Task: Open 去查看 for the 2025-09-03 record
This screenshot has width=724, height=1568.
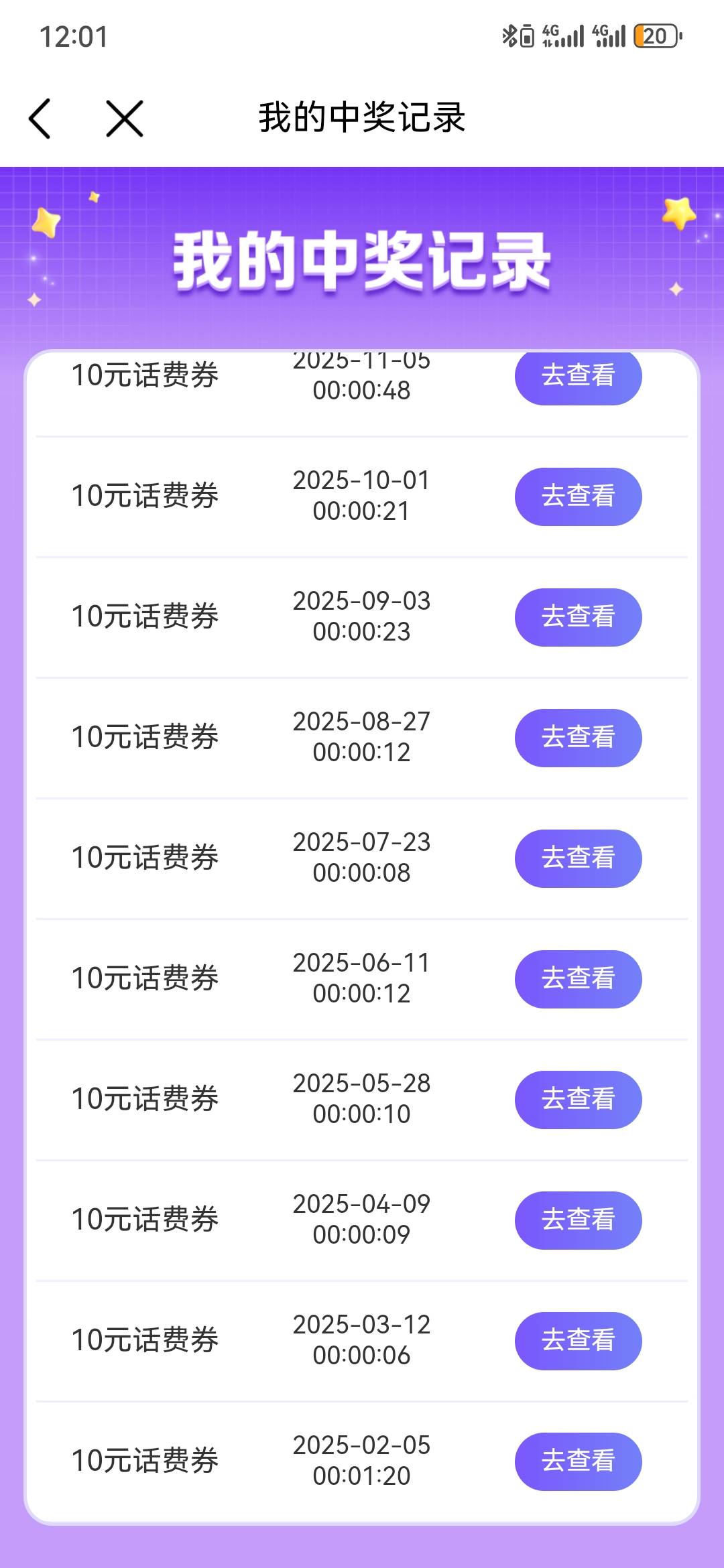Action: pos(578,617)
